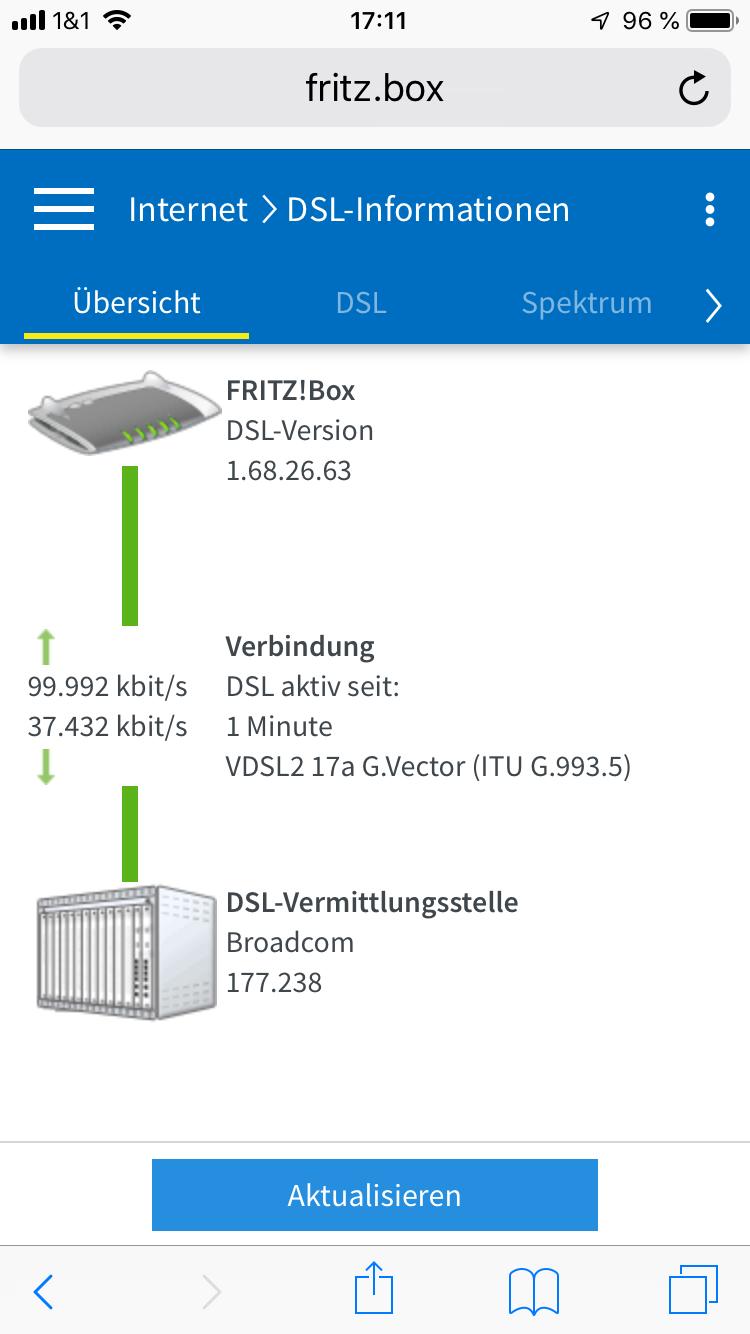This screenshot has height=1334, width=750.
Task: Open the three-dot overflow menu
Action: 709,210
